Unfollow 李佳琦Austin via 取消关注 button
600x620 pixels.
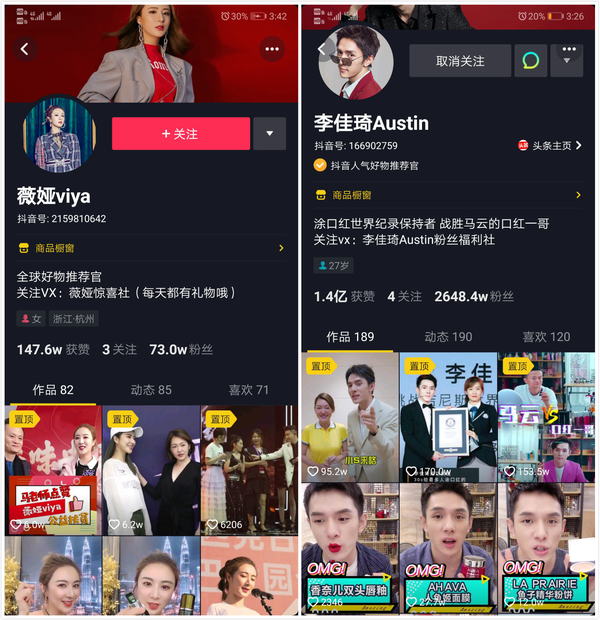point(460,61)
